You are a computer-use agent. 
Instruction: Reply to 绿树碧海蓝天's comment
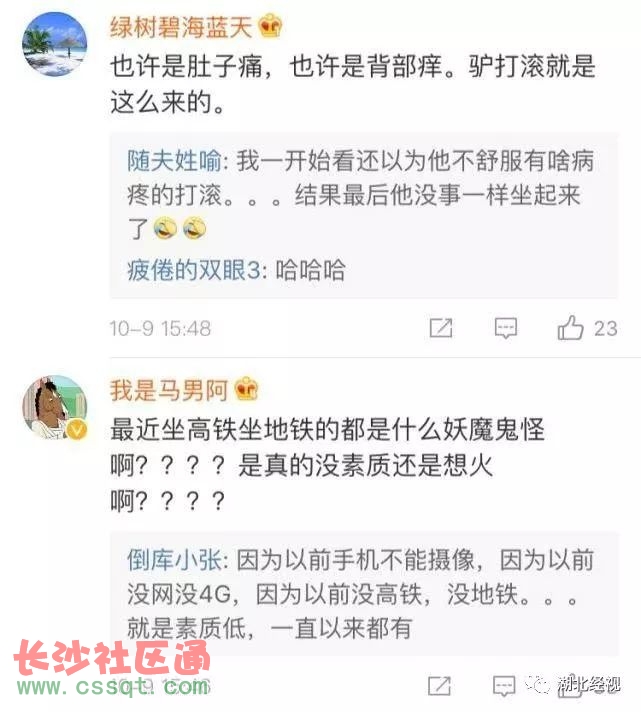pos(507,327)
